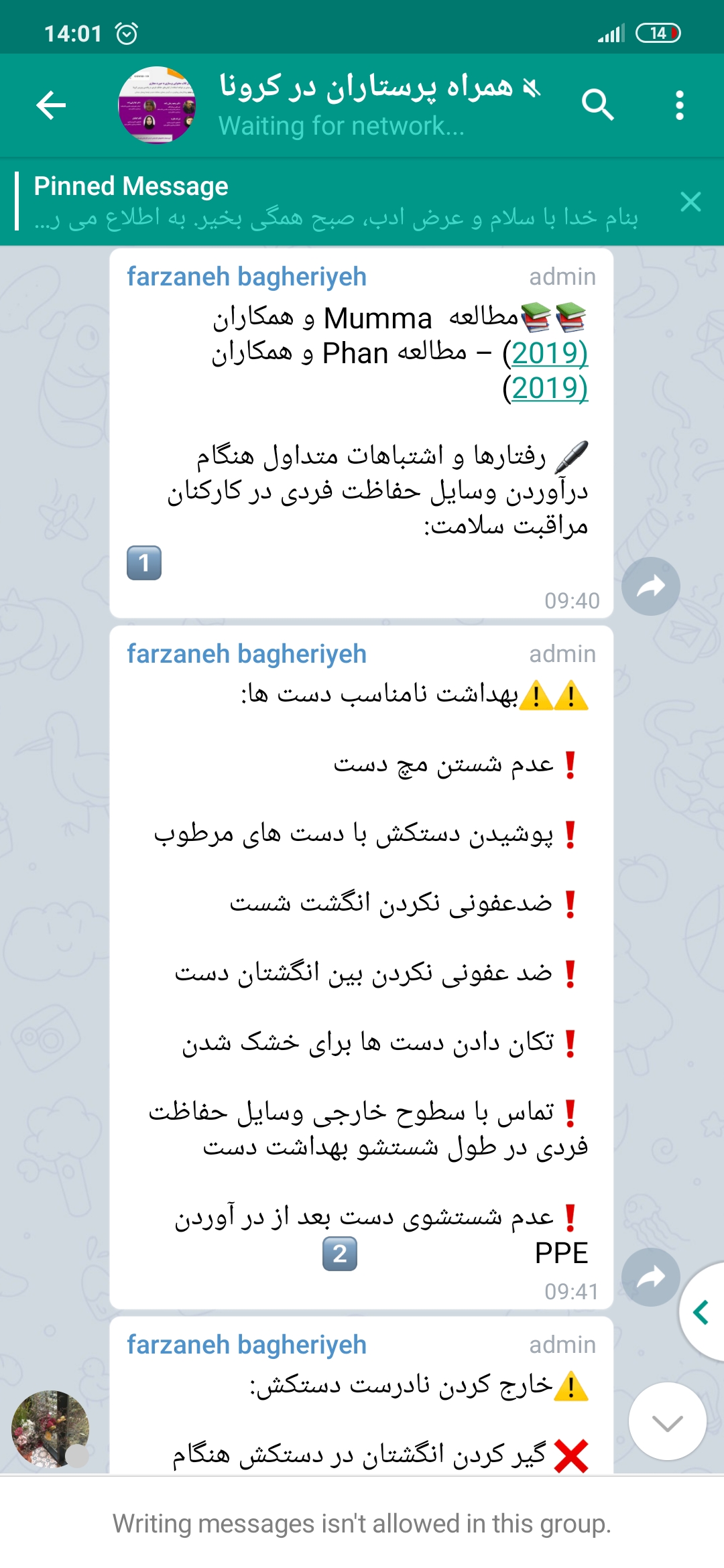Image resolution: width=724 pixels, height=1568 pixels.
Task: Go back to the chat list
Action: coord(51,105)
